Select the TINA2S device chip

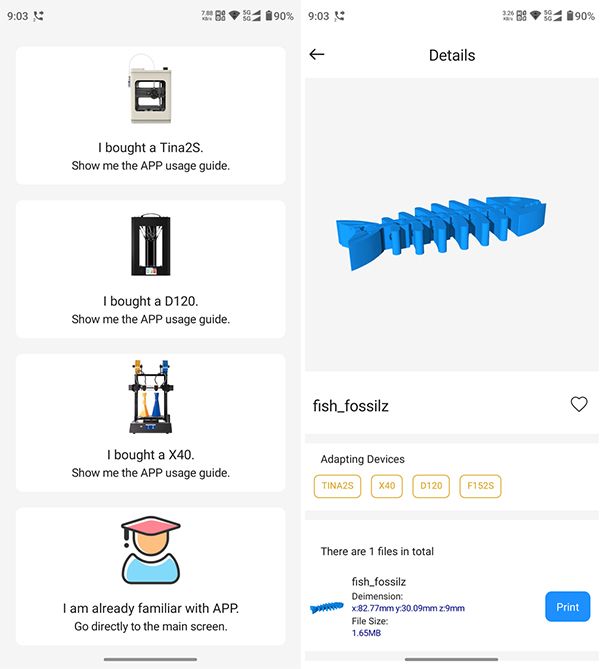click(x=337, y=486)
